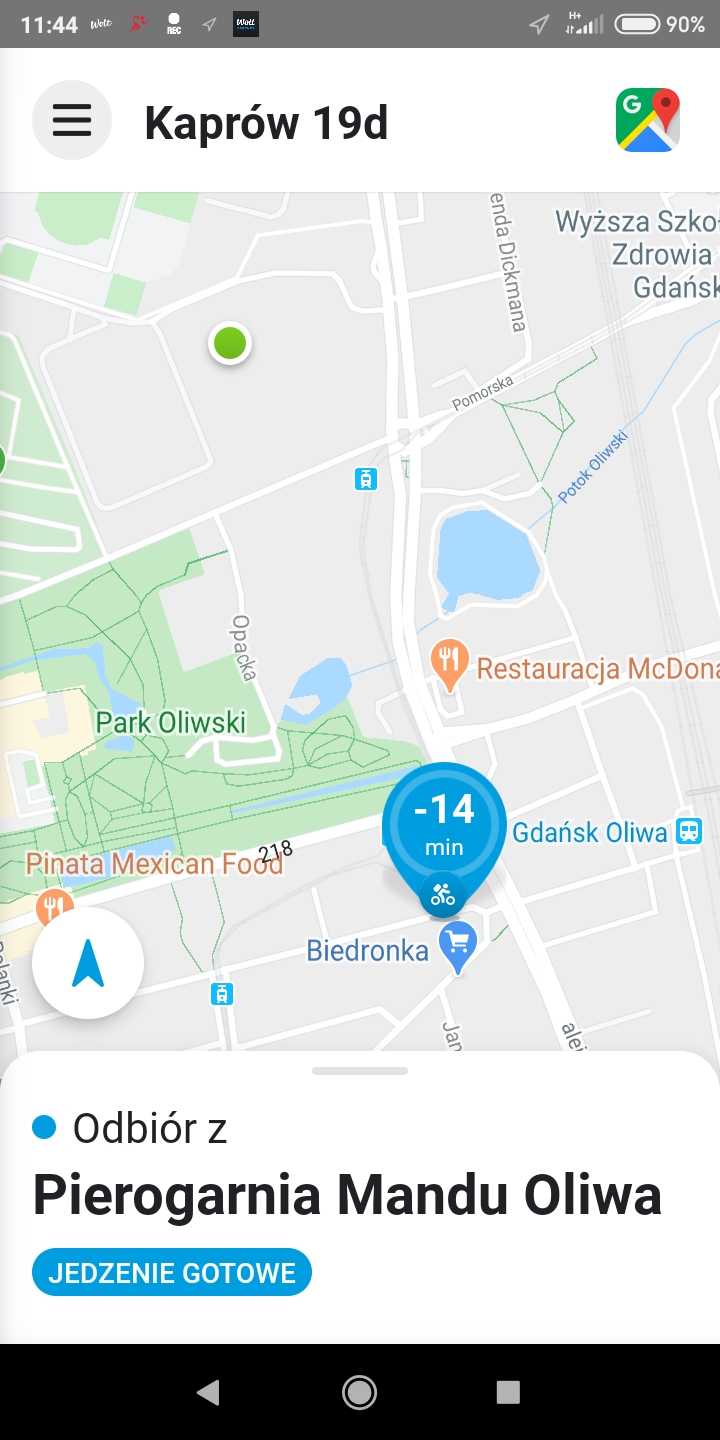
Task: Tap the compass arrow to recenter the map
Action: coord(88,963)
